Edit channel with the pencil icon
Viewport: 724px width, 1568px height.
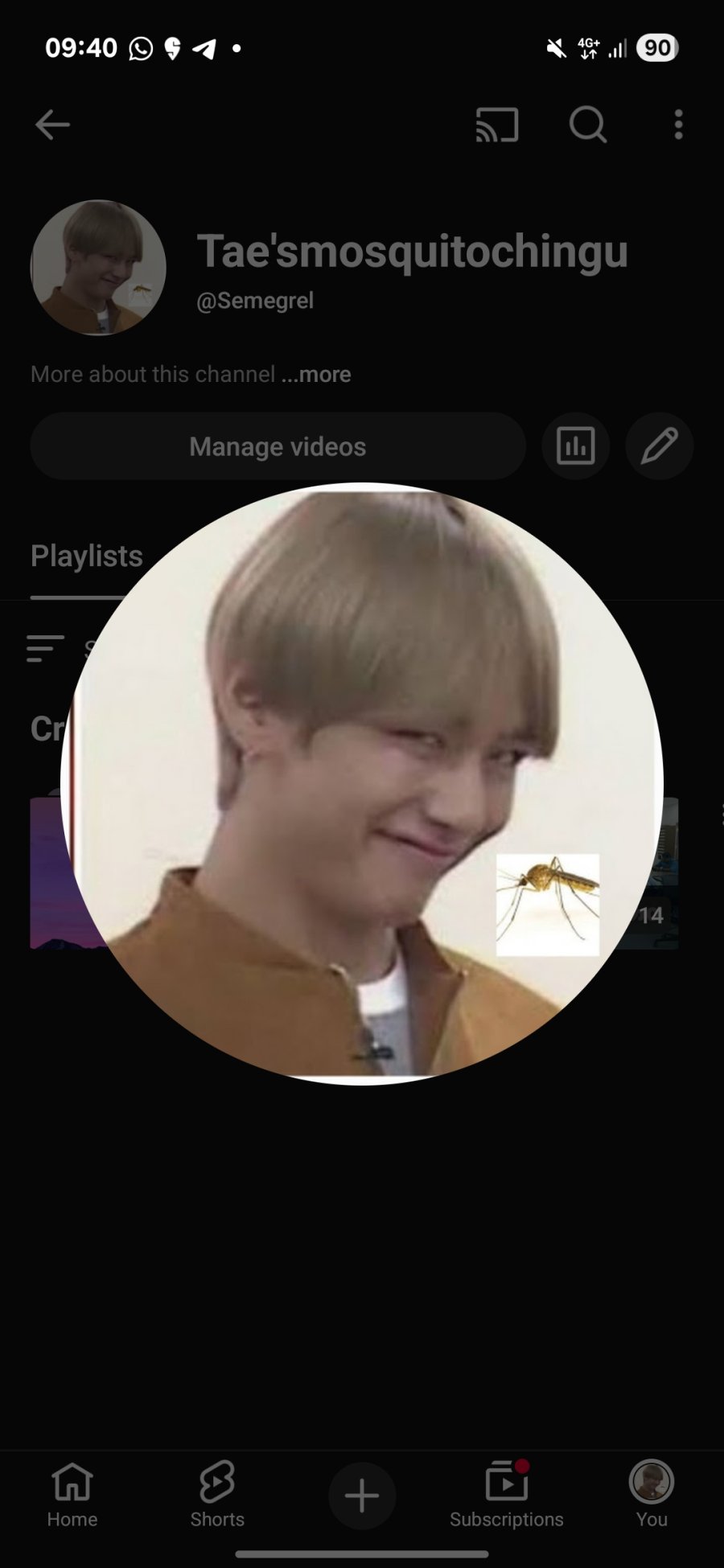(659, 446)
